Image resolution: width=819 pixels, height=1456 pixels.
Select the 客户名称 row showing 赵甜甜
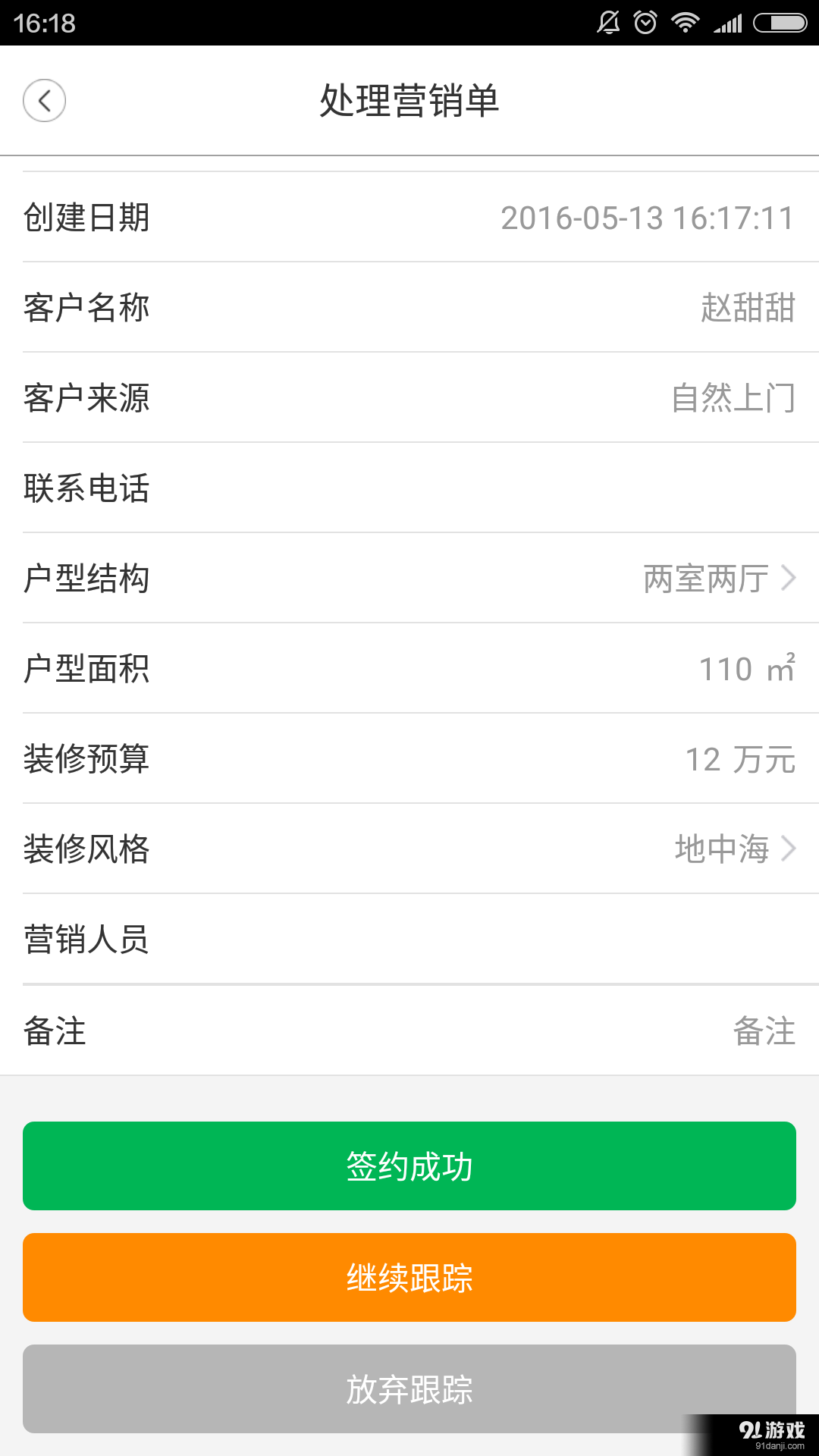(x=409, y=308)
